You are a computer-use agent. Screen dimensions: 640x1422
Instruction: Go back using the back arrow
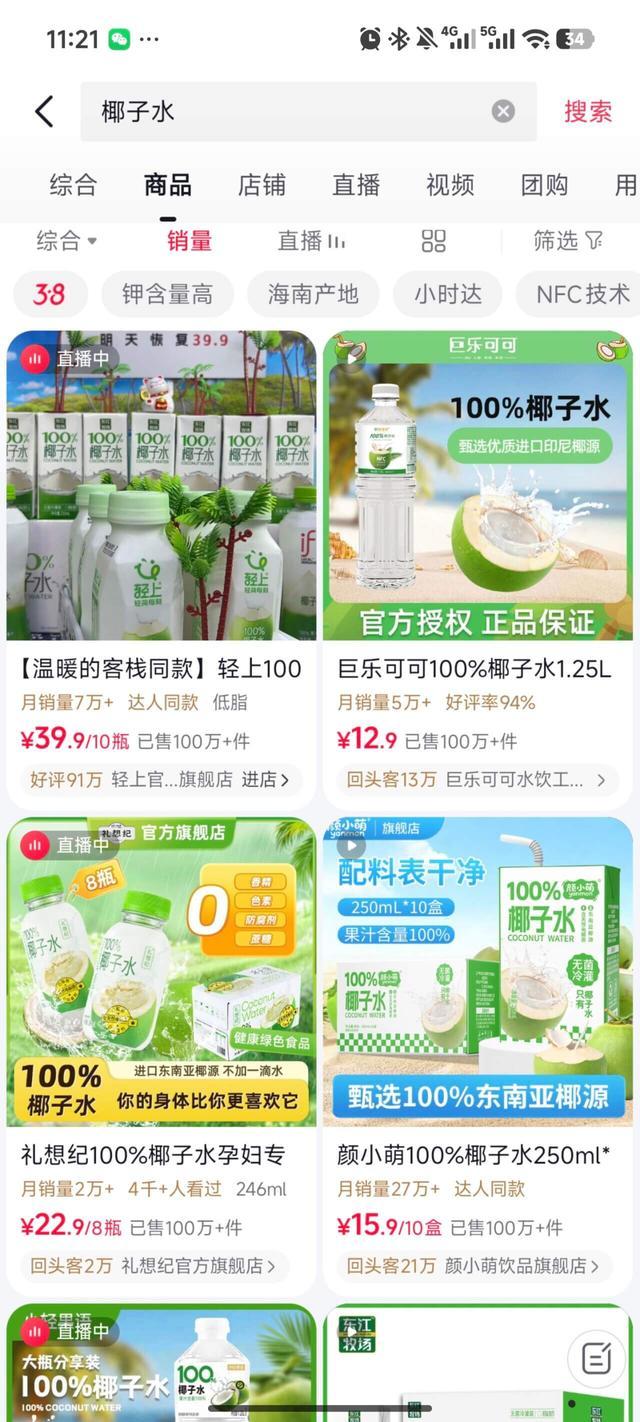tap(44, 111)
